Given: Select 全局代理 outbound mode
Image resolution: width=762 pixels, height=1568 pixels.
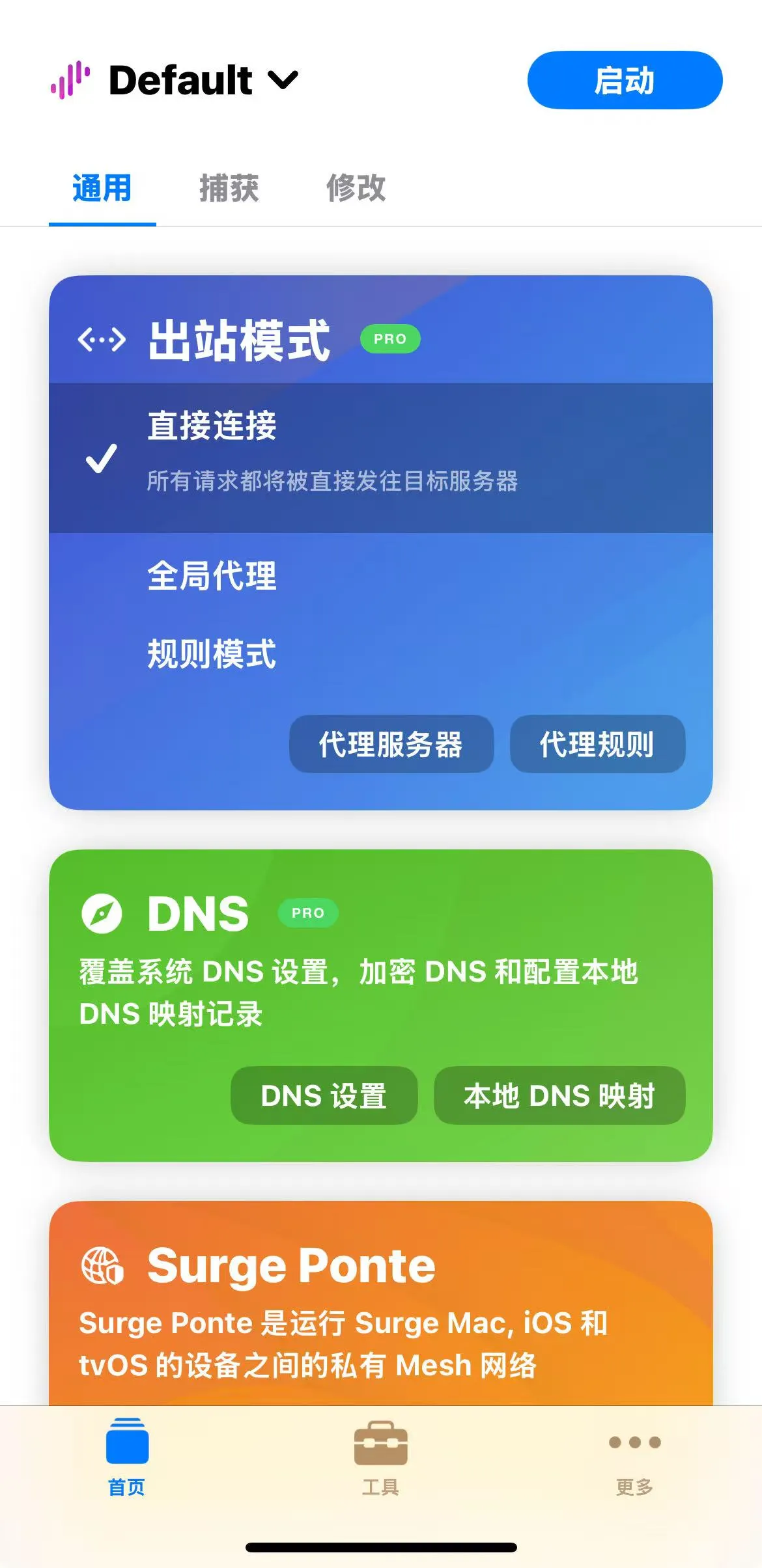Looking at the screenshot, I should (381, 576).
